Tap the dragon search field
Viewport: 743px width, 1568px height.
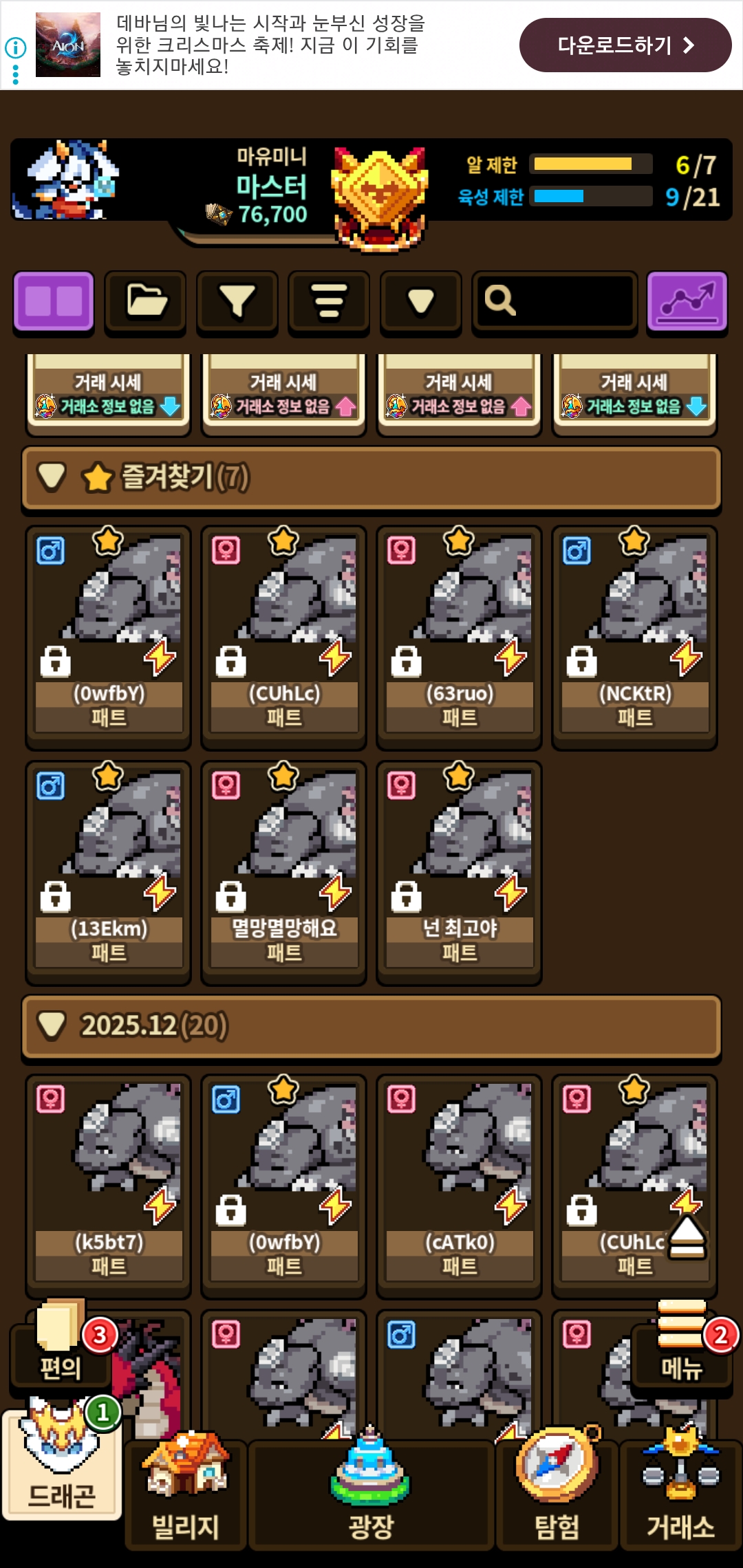[x=554, y=301]
